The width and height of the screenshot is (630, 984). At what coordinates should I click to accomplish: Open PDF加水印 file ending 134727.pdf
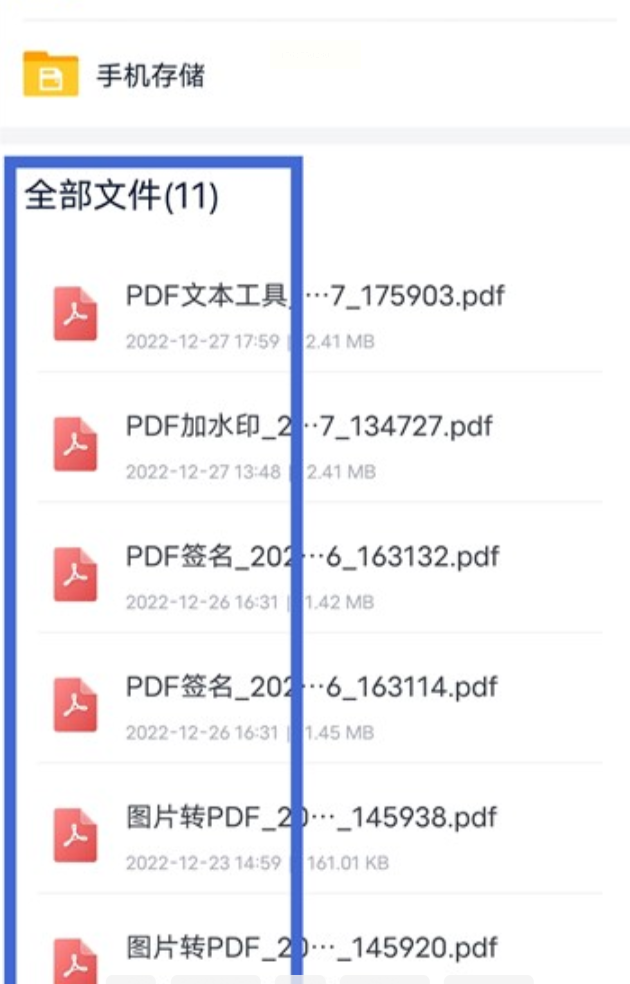point(310,426)
